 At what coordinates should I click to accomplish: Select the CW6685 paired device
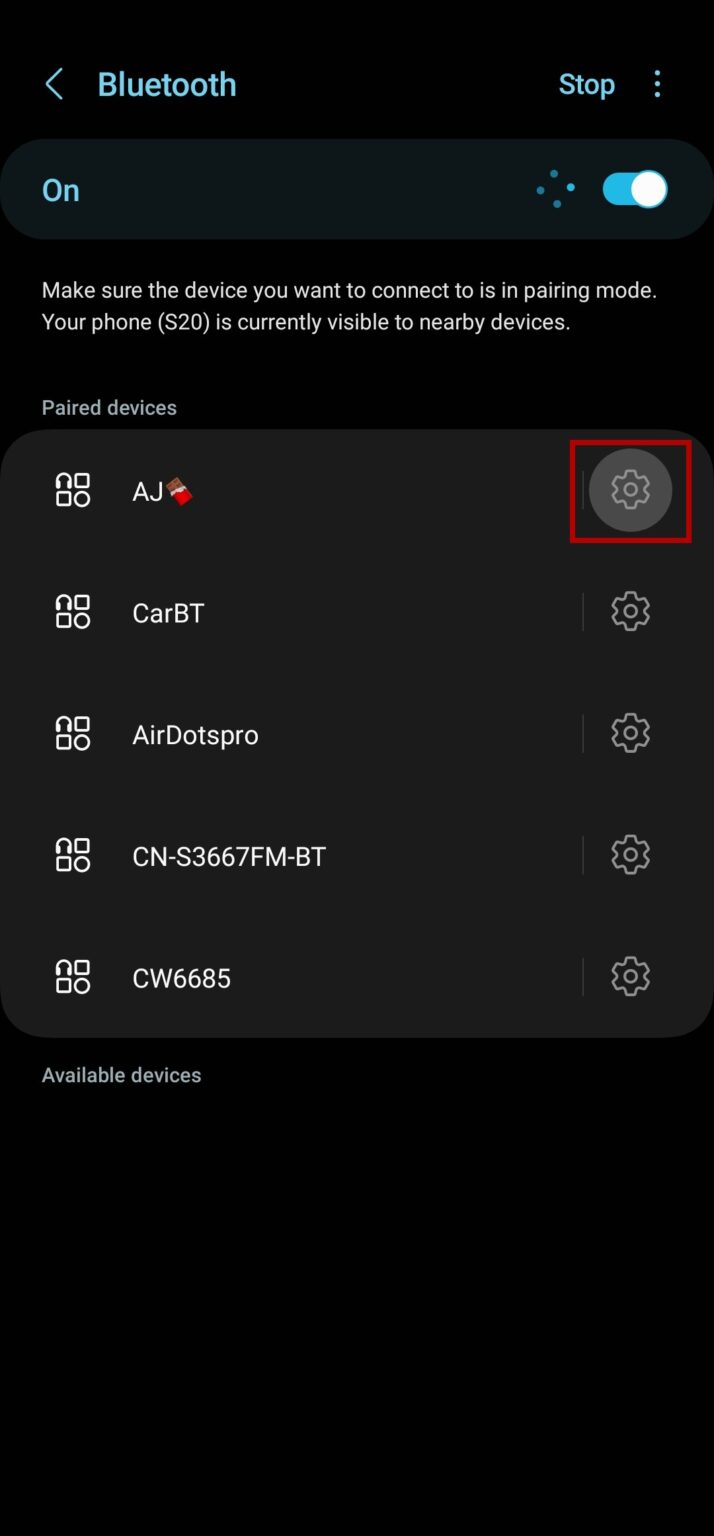(291, 977)
